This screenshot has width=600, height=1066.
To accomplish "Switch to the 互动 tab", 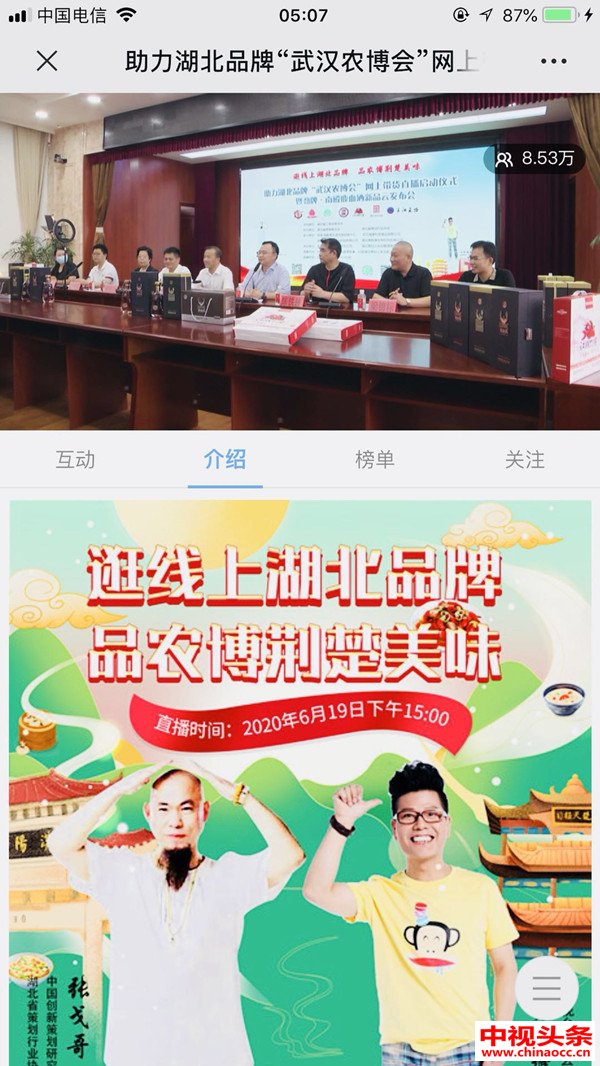I will pyautogui.click(x=75, y=460).
